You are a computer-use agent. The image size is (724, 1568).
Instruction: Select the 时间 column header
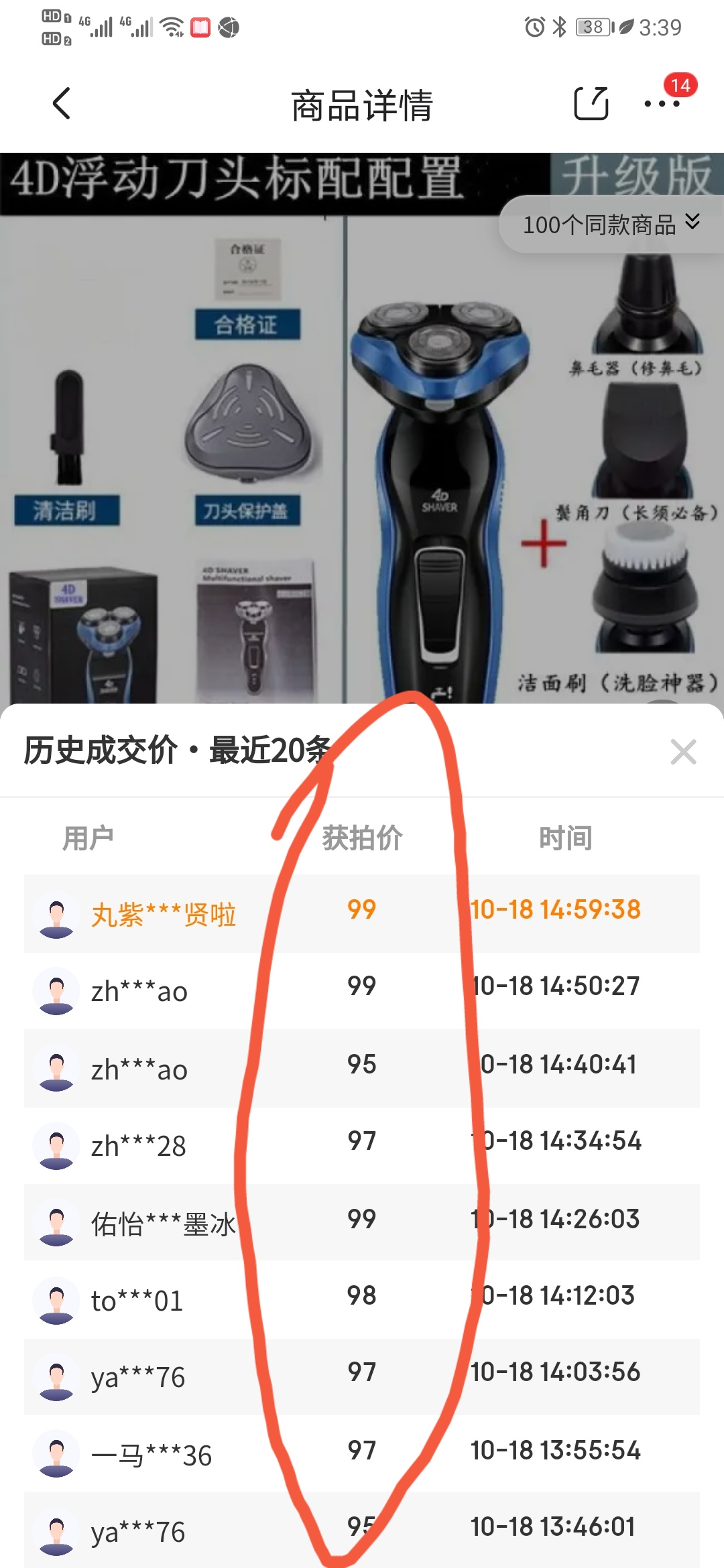(x=564, y=836)
